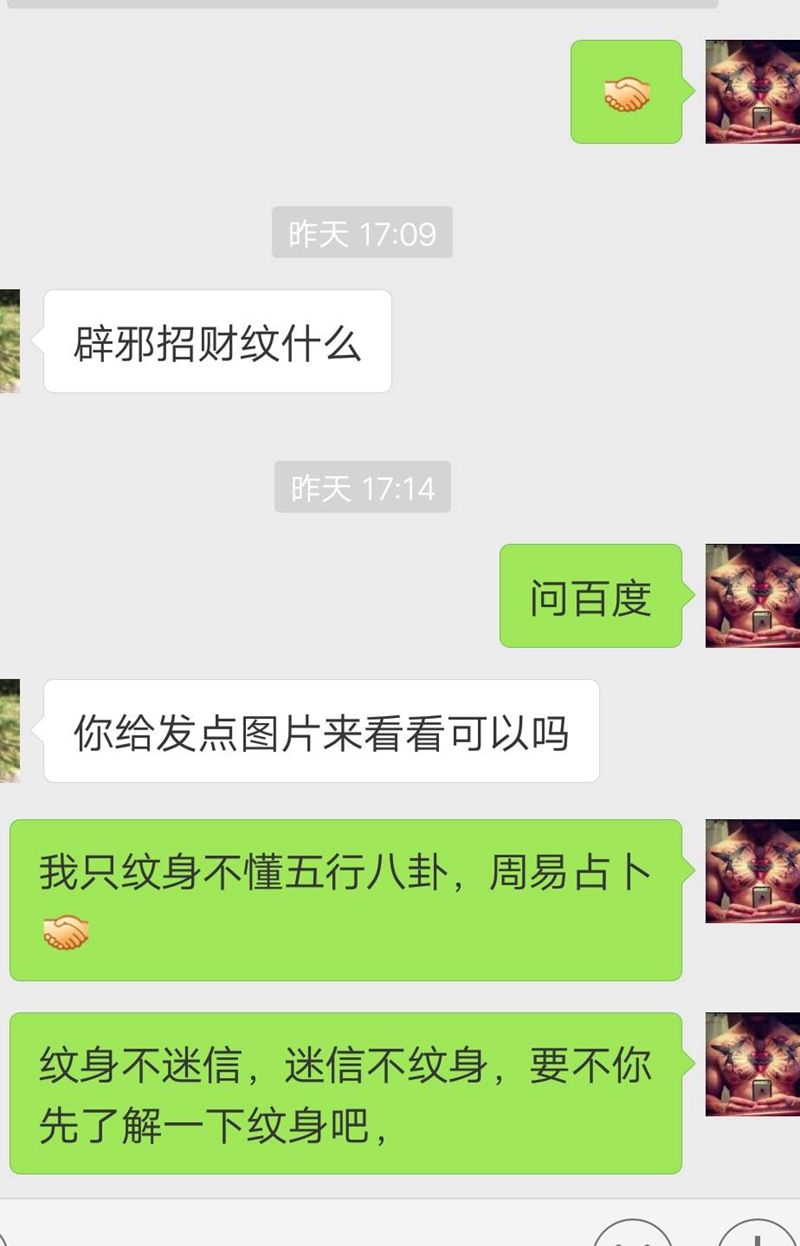The width and height of the screenshot is (800, 1246).
Task: Open sender avatar beside 问百度 message
Action: tap(753, 595)
